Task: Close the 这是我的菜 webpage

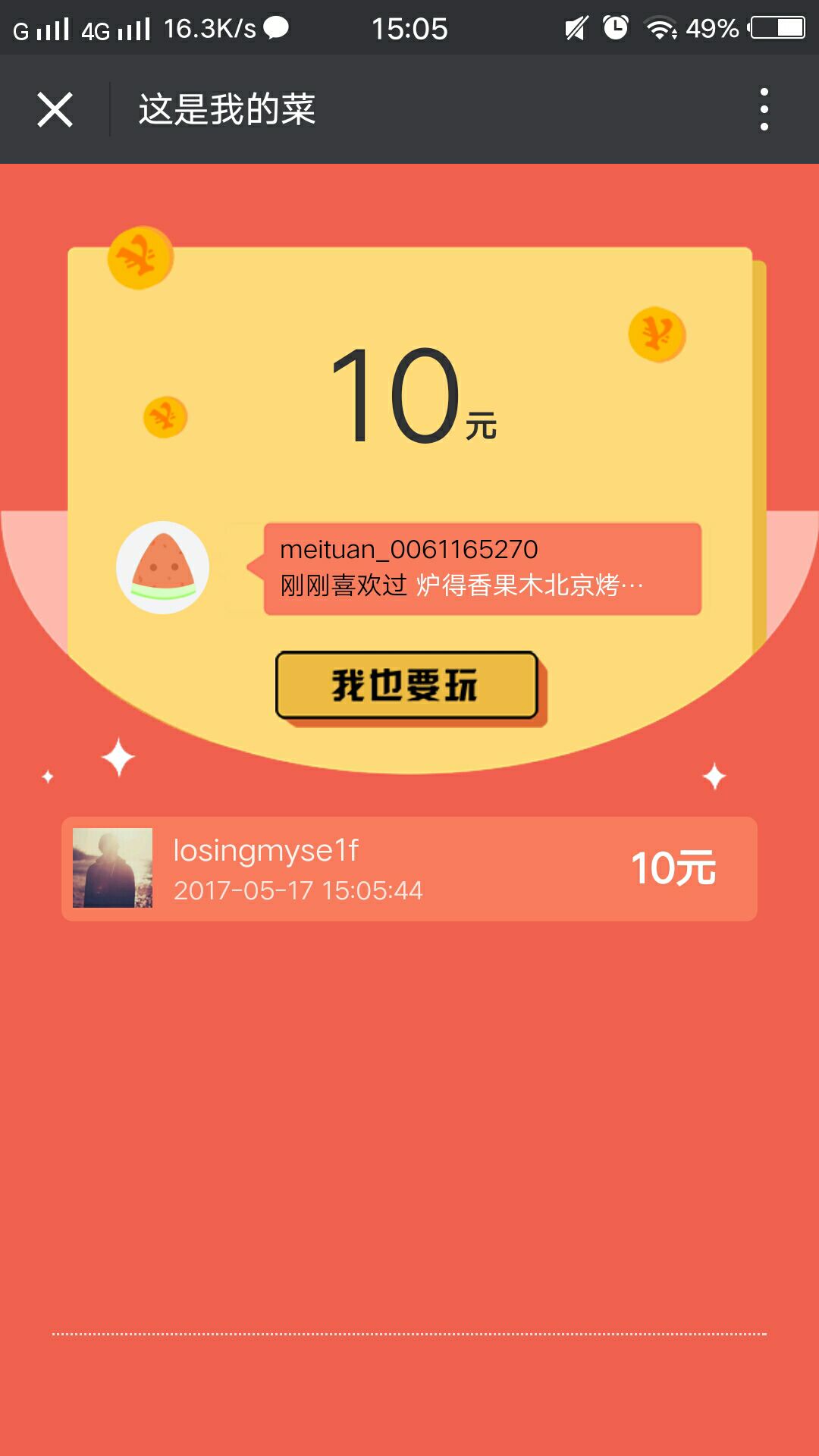Action: [x=55, y=110]
